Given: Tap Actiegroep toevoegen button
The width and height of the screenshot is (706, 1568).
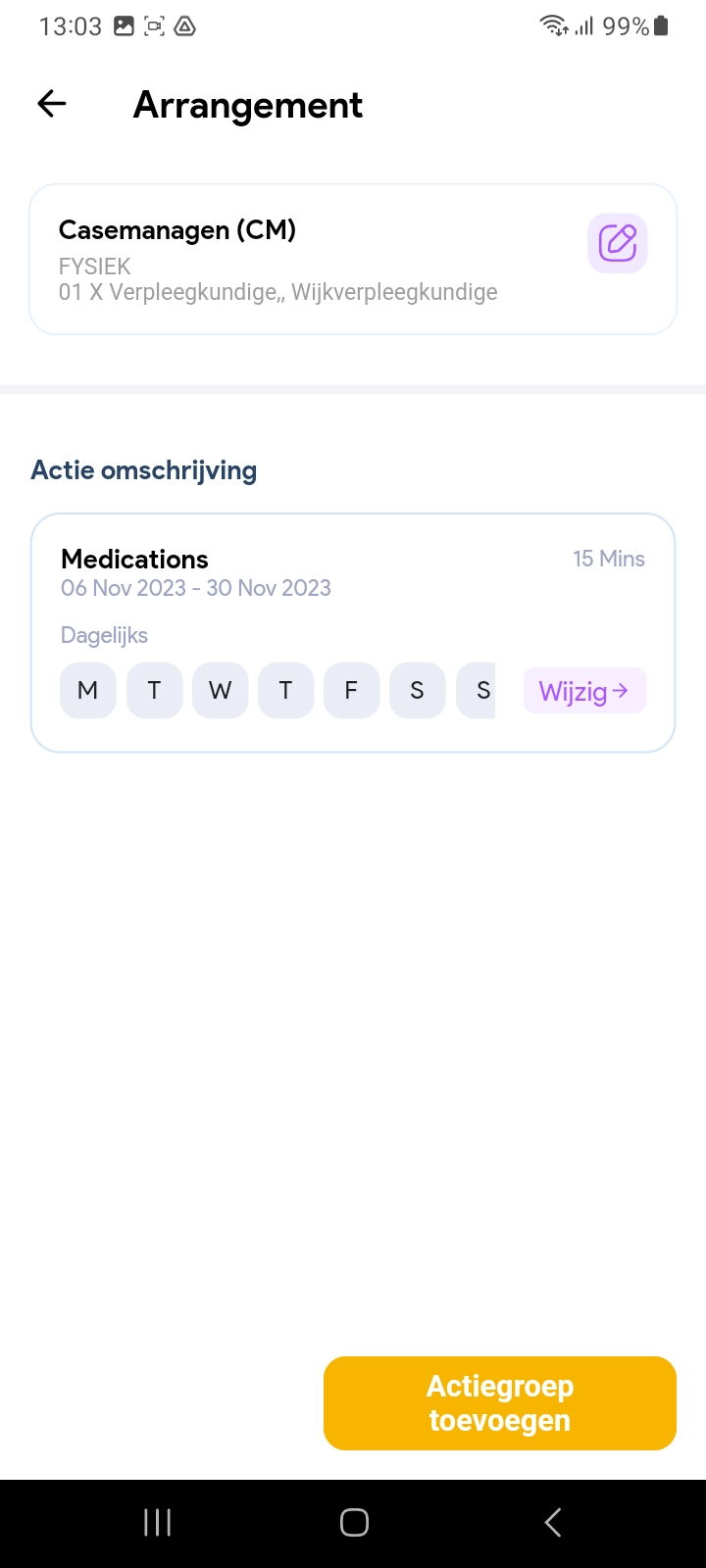Looking at the screenshot, I should pyautogui.click(x=500, y=1403).
